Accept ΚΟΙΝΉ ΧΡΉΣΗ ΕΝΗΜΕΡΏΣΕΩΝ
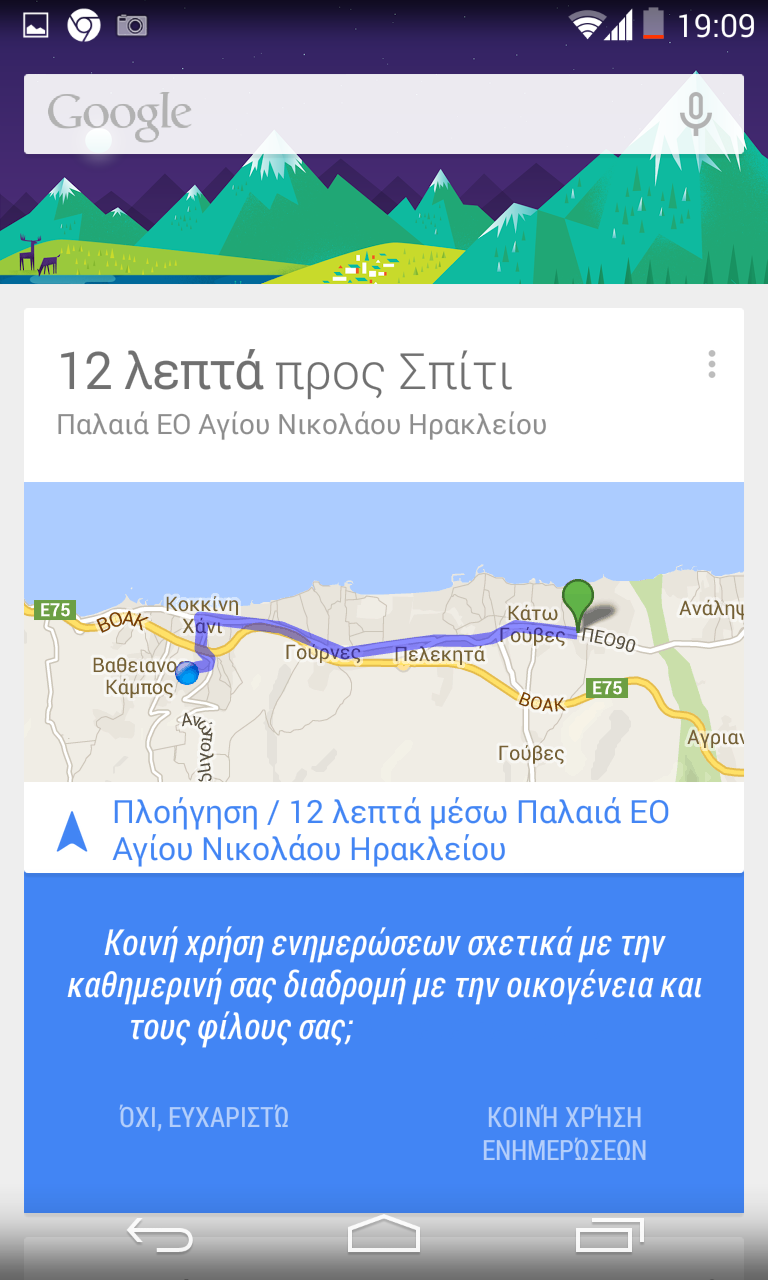The width and height of the screenshot is (768, 1280). coord(564,1133)
